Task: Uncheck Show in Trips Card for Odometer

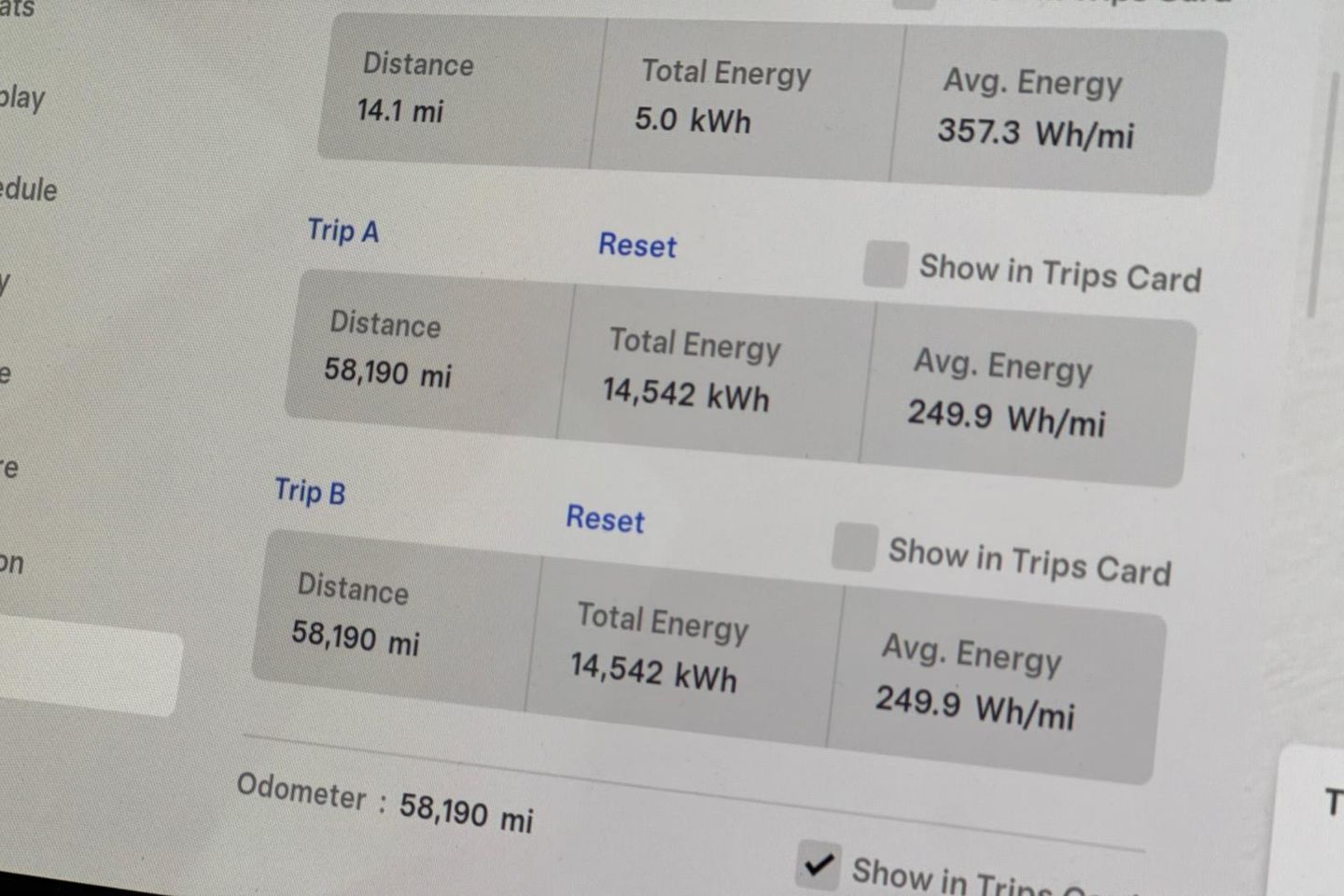Action: (x=819, y=865)
